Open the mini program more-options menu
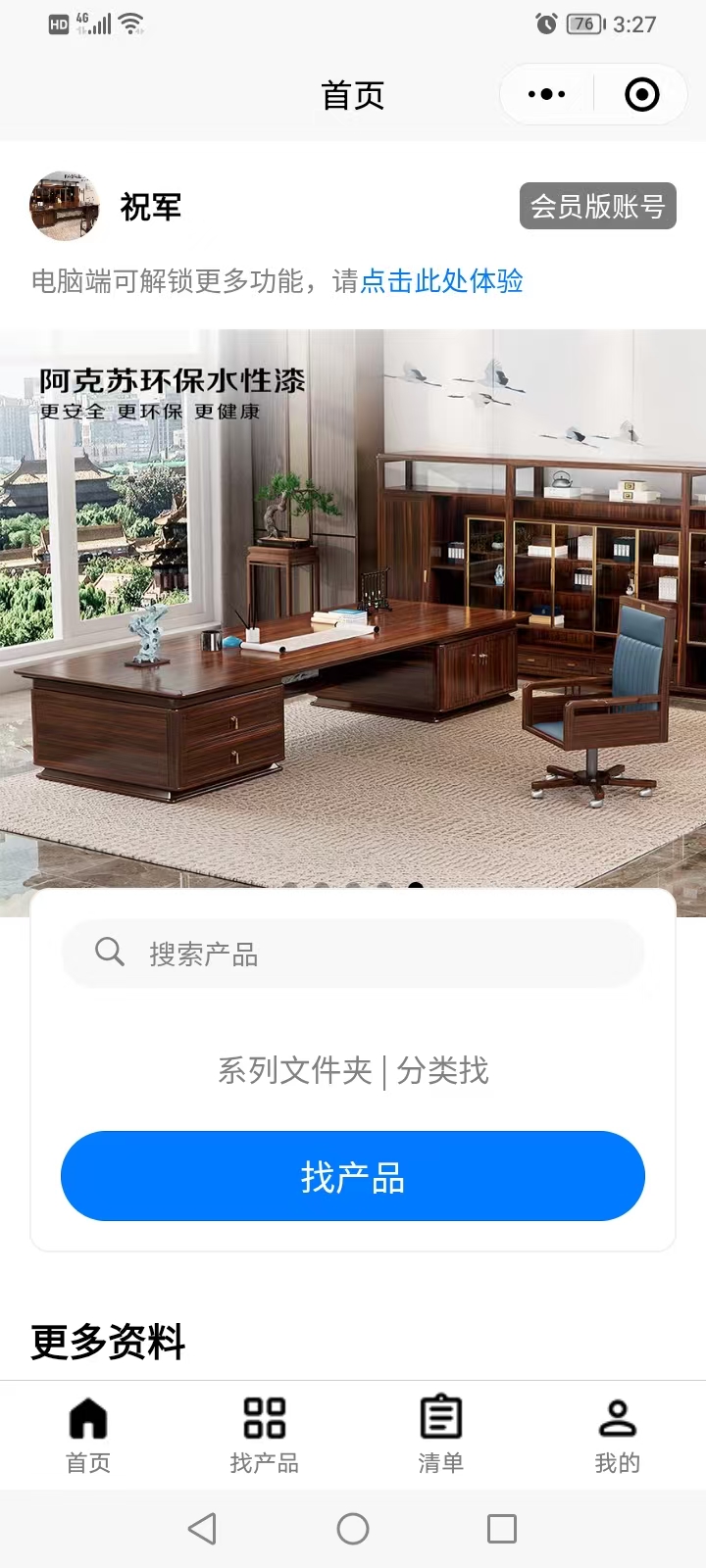Screen dimensions: 706x1568 click(x=546, y=95)
